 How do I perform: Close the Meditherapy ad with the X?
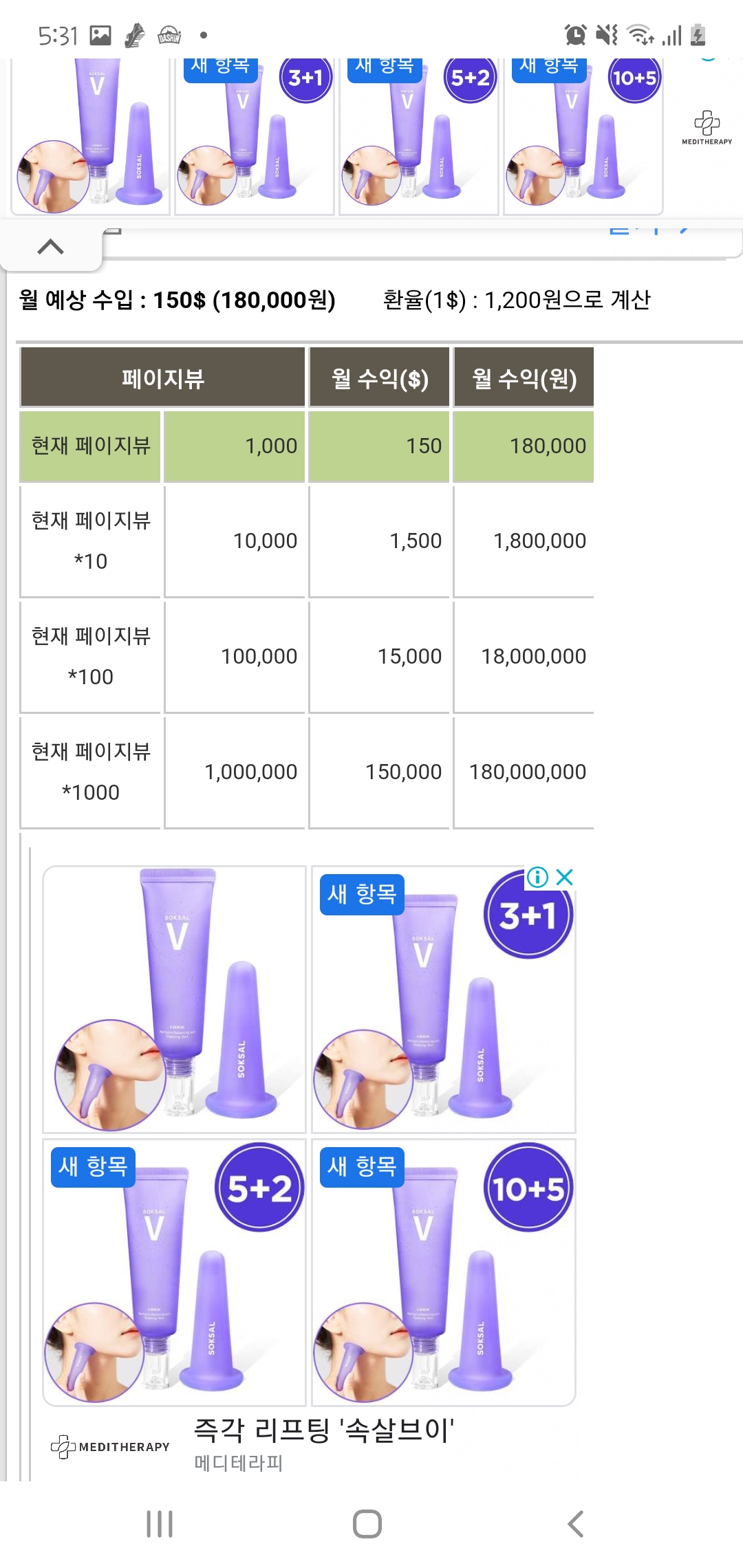(564, 877)
